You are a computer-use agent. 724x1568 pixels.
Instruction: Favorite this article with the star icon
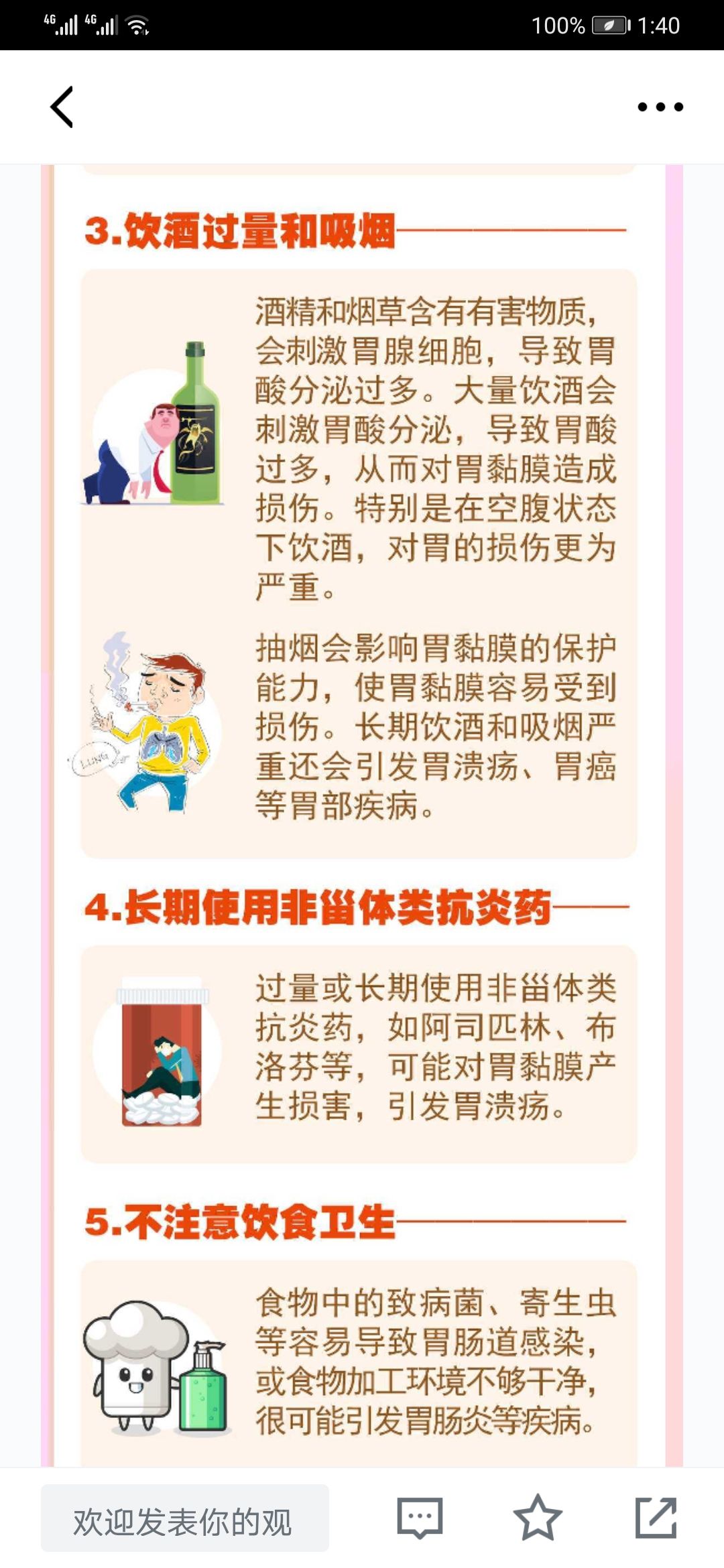click(x=538, y=1517)
